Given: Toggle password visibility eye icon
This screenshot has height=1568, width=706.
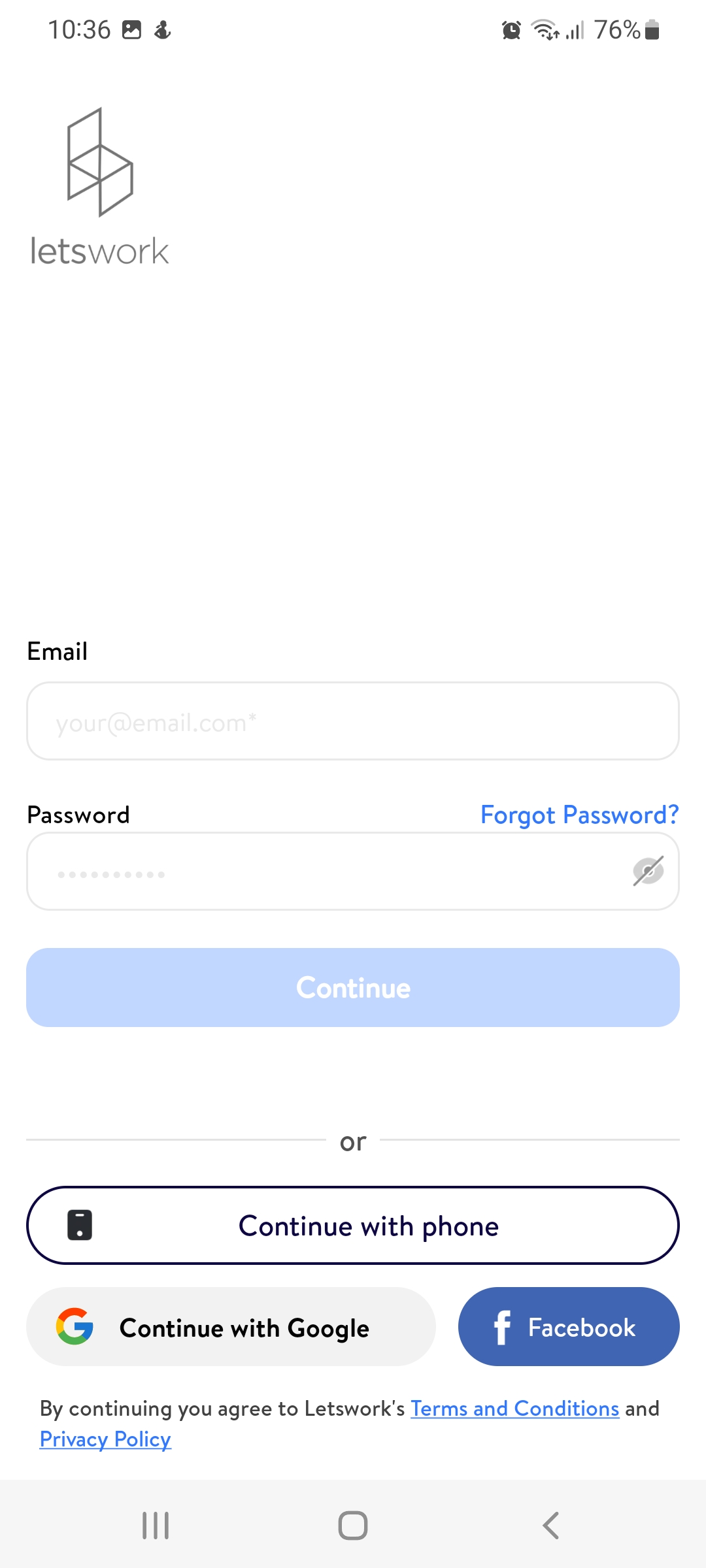Looking at the screenshot, I should (648, 872).
